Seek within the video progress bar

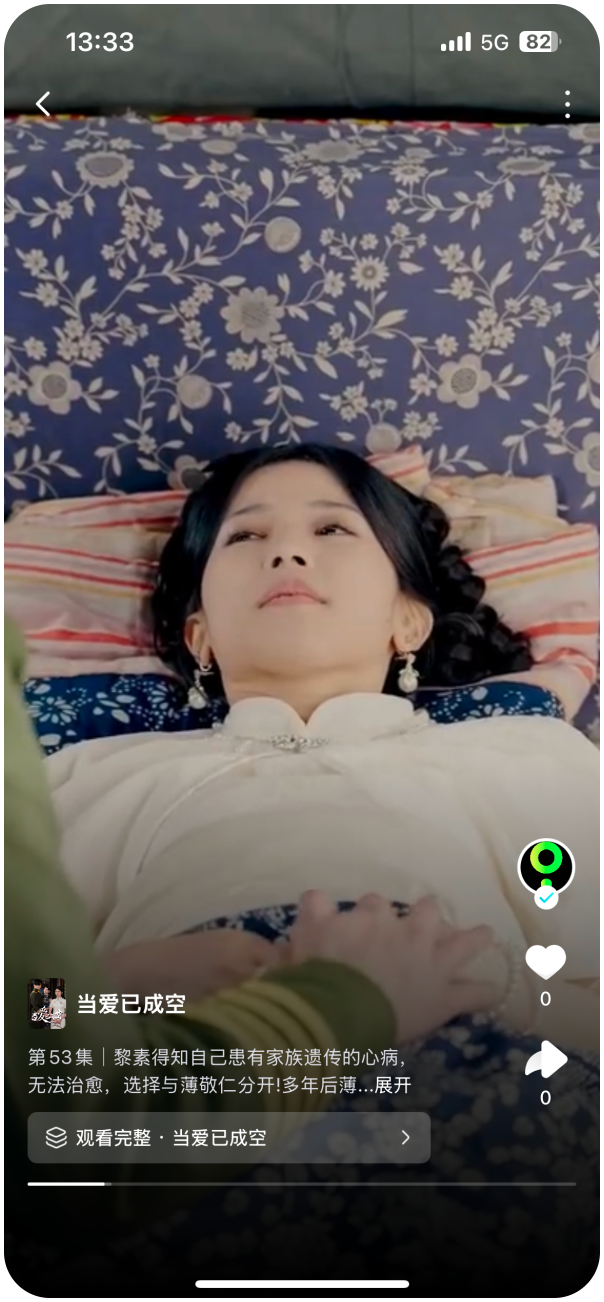tap(300, 1184)
